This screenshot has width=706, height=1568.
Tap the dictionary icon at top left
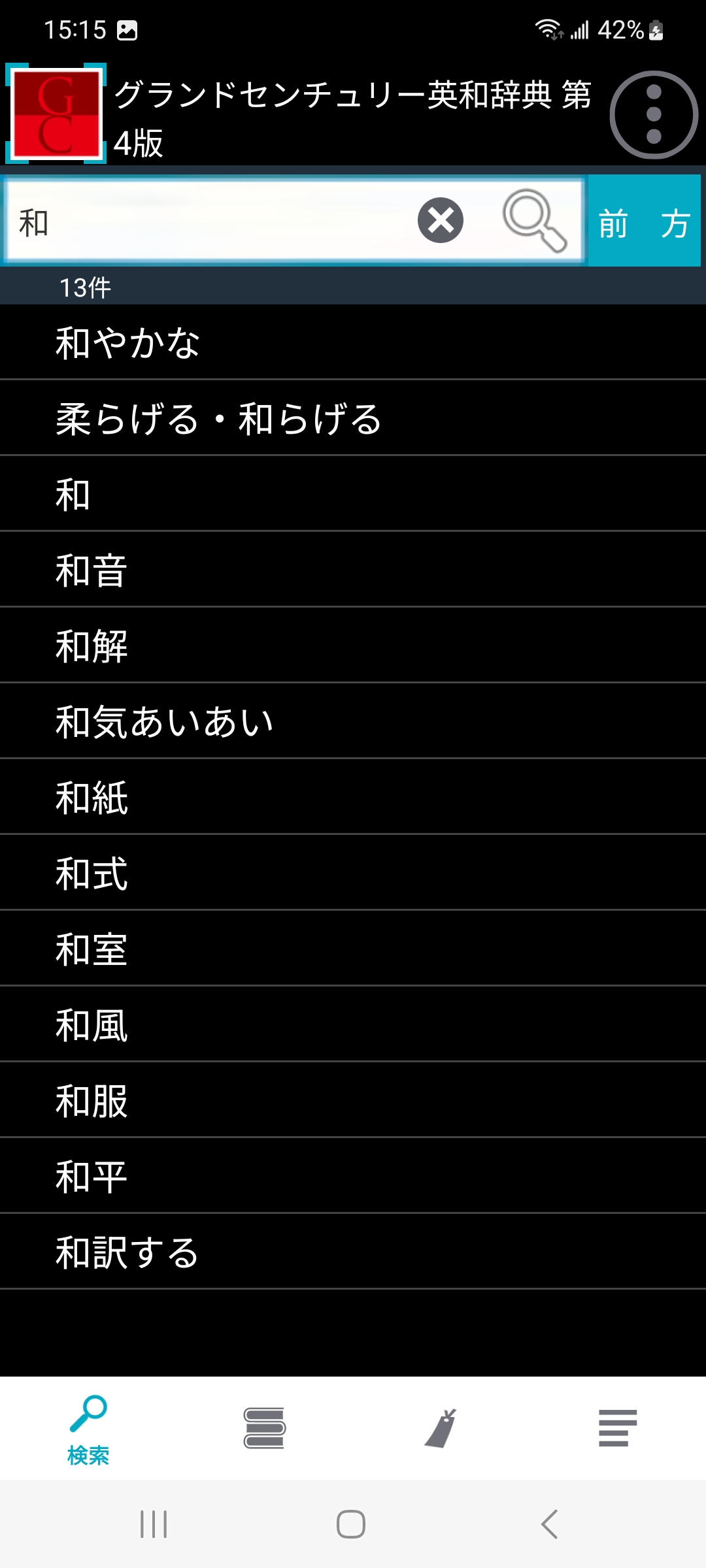56,114
